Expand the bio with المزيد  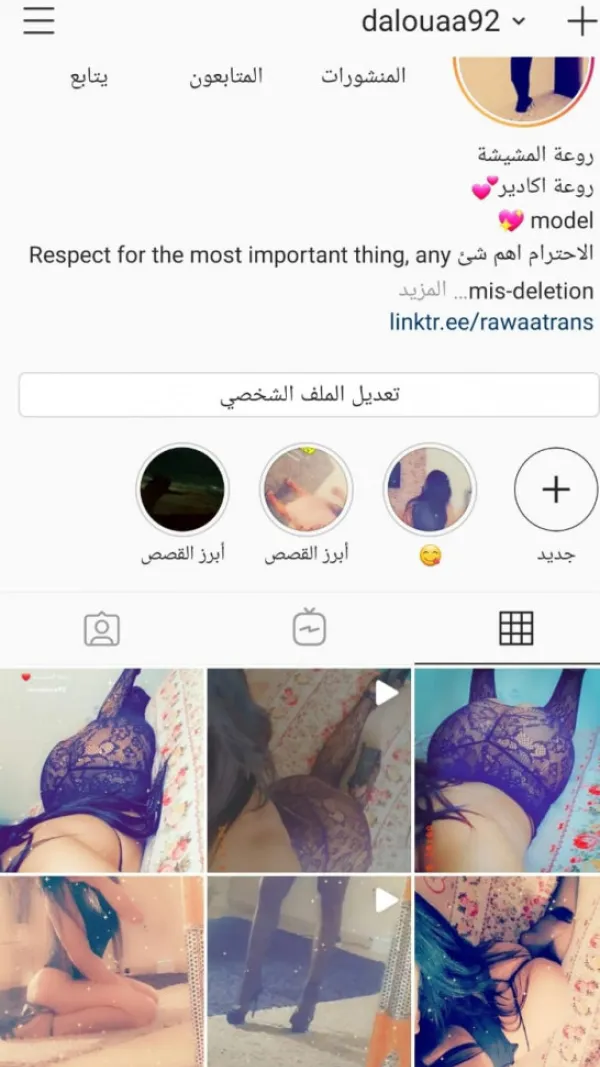422,291
